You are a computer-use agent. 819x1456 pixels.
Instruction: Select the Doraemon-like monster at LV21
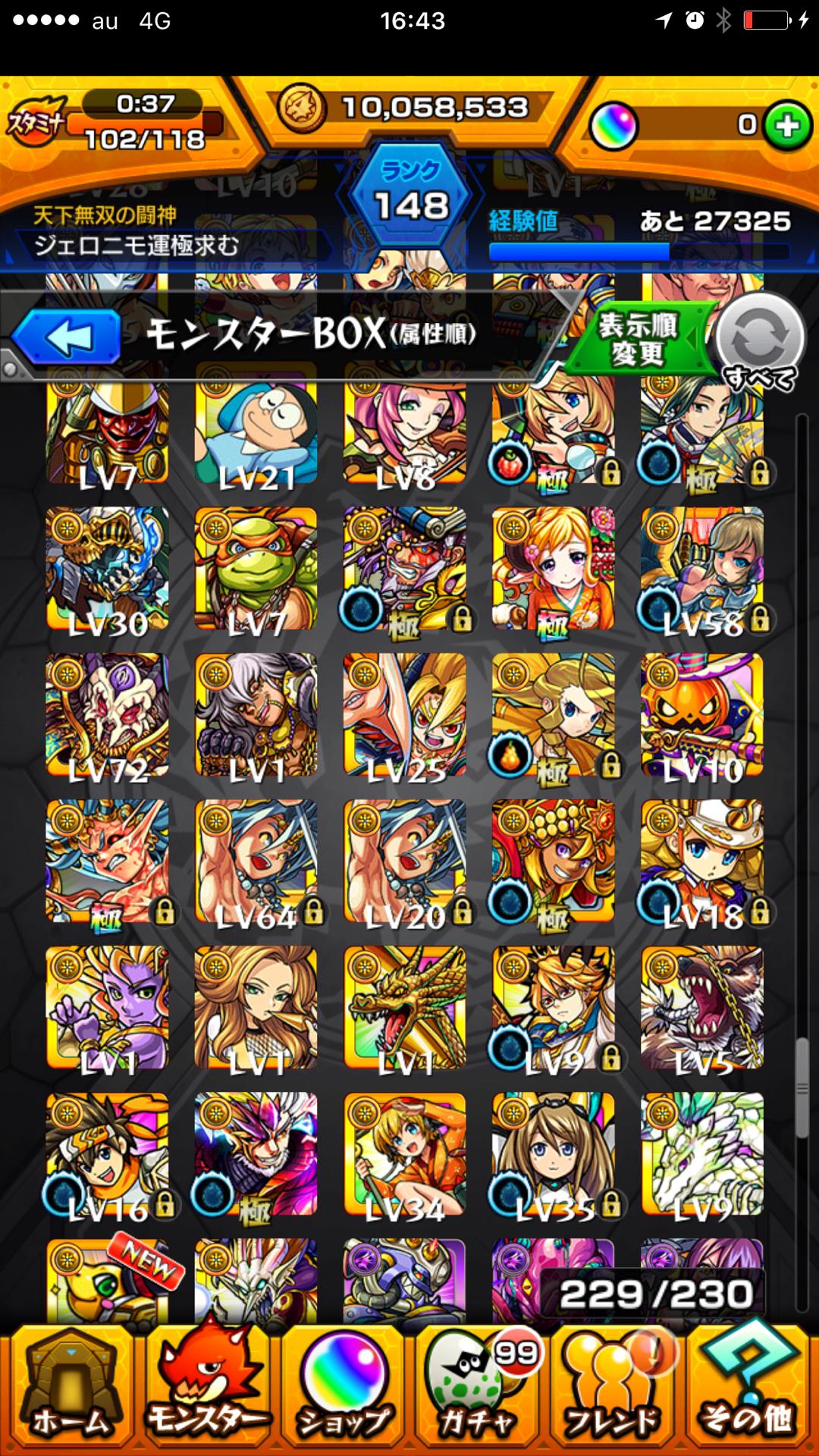(256, 430)
